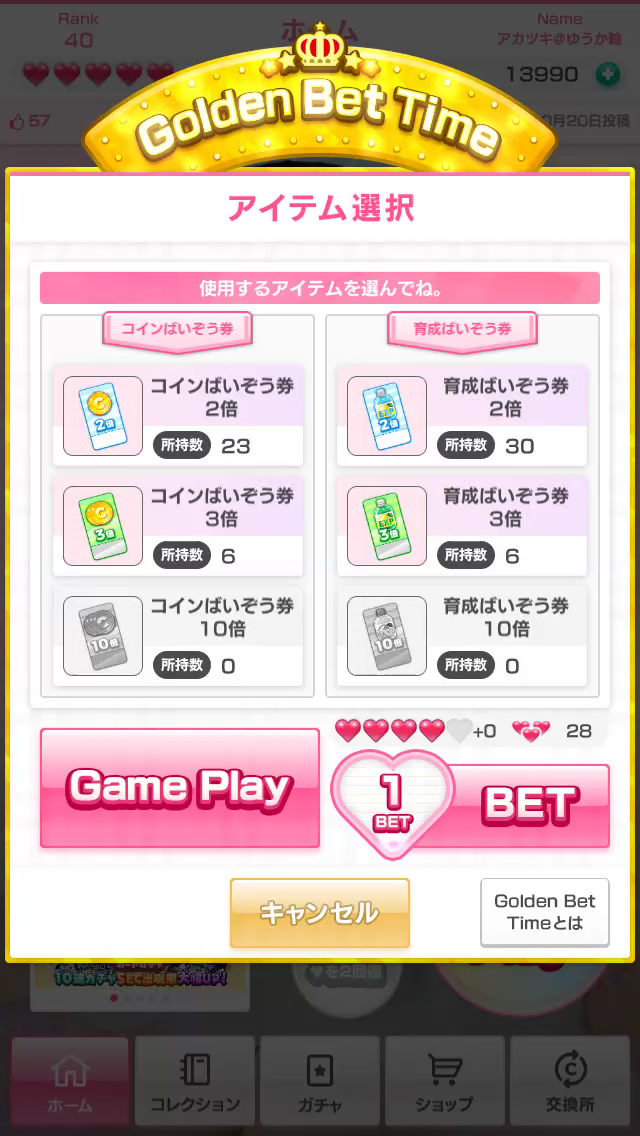Choose the コインばいぞう券 10倍 ticket
The image size is (640, 1136).
coord(178,636)
